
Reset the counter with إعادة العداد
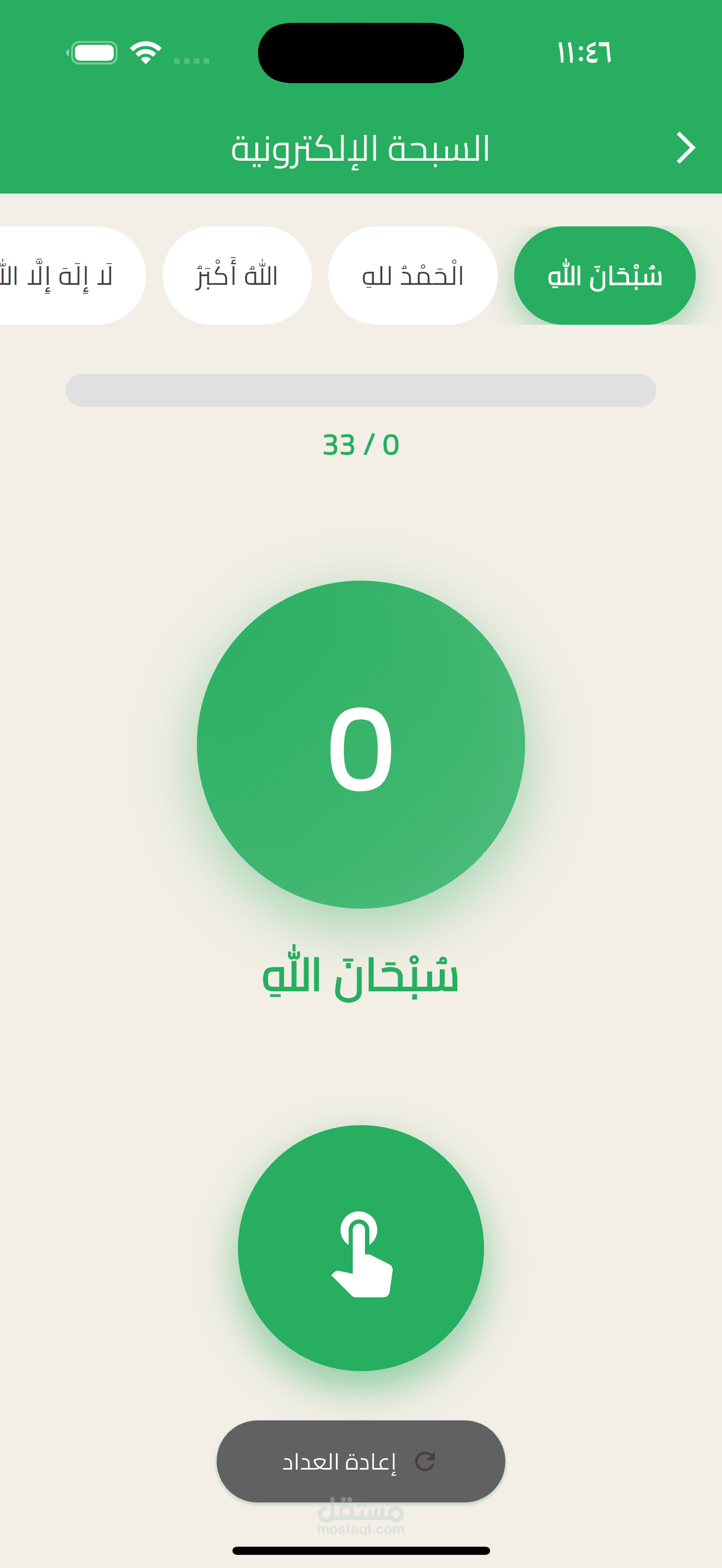[x=360, y=1461]
